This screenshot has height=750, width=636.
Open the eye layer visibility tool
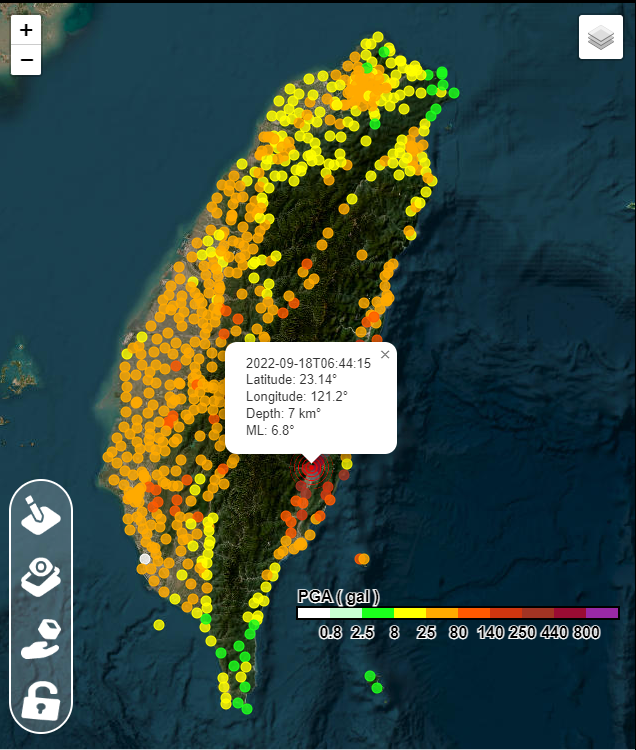click(41, 577)
